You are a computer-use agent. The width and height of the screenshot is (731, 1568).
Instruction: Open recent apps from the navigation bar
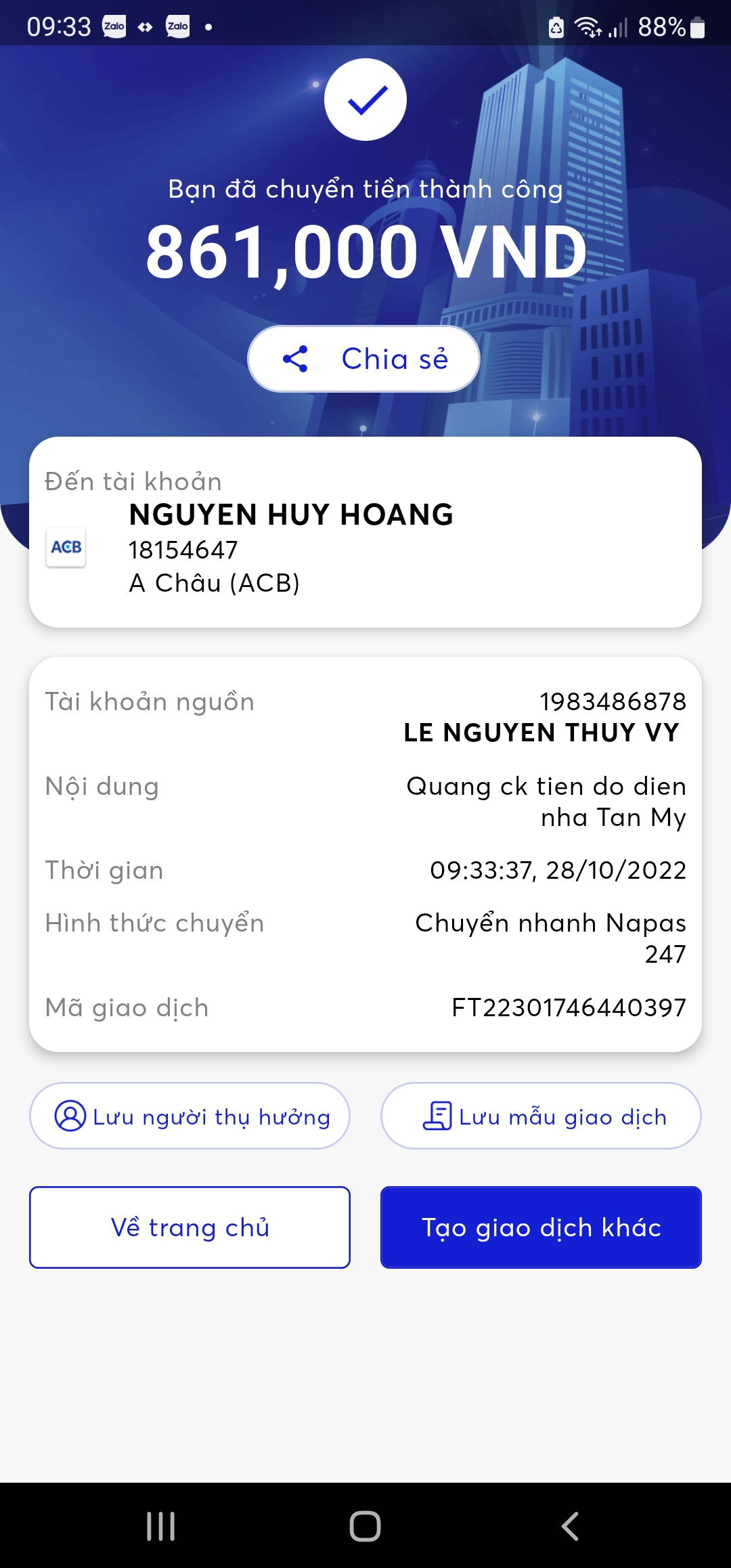coord(161,1526)
